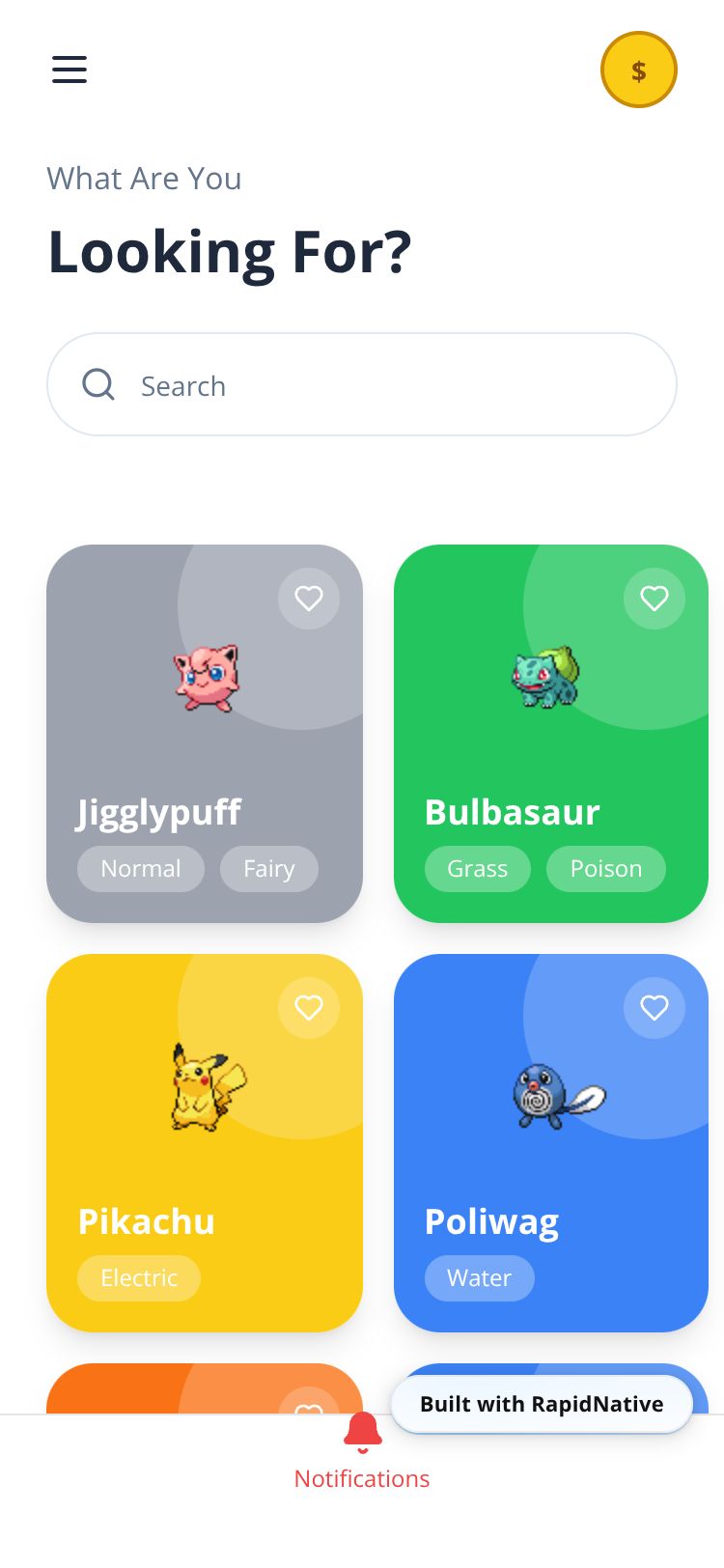Switch to the Notifications tab

(362, 1451)
